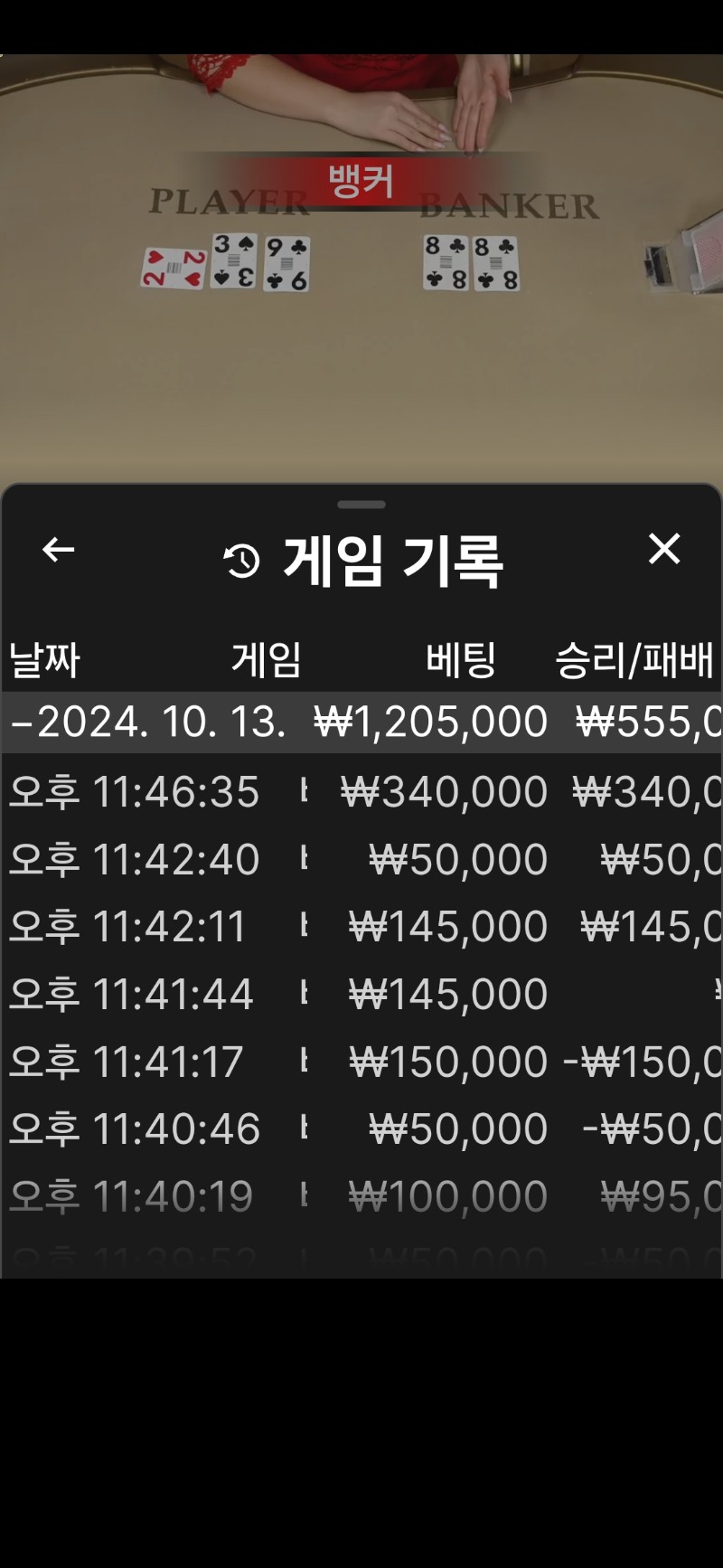Open the 오후 11:42:40 game record
Screen dimensions: 723x1568
361,859
